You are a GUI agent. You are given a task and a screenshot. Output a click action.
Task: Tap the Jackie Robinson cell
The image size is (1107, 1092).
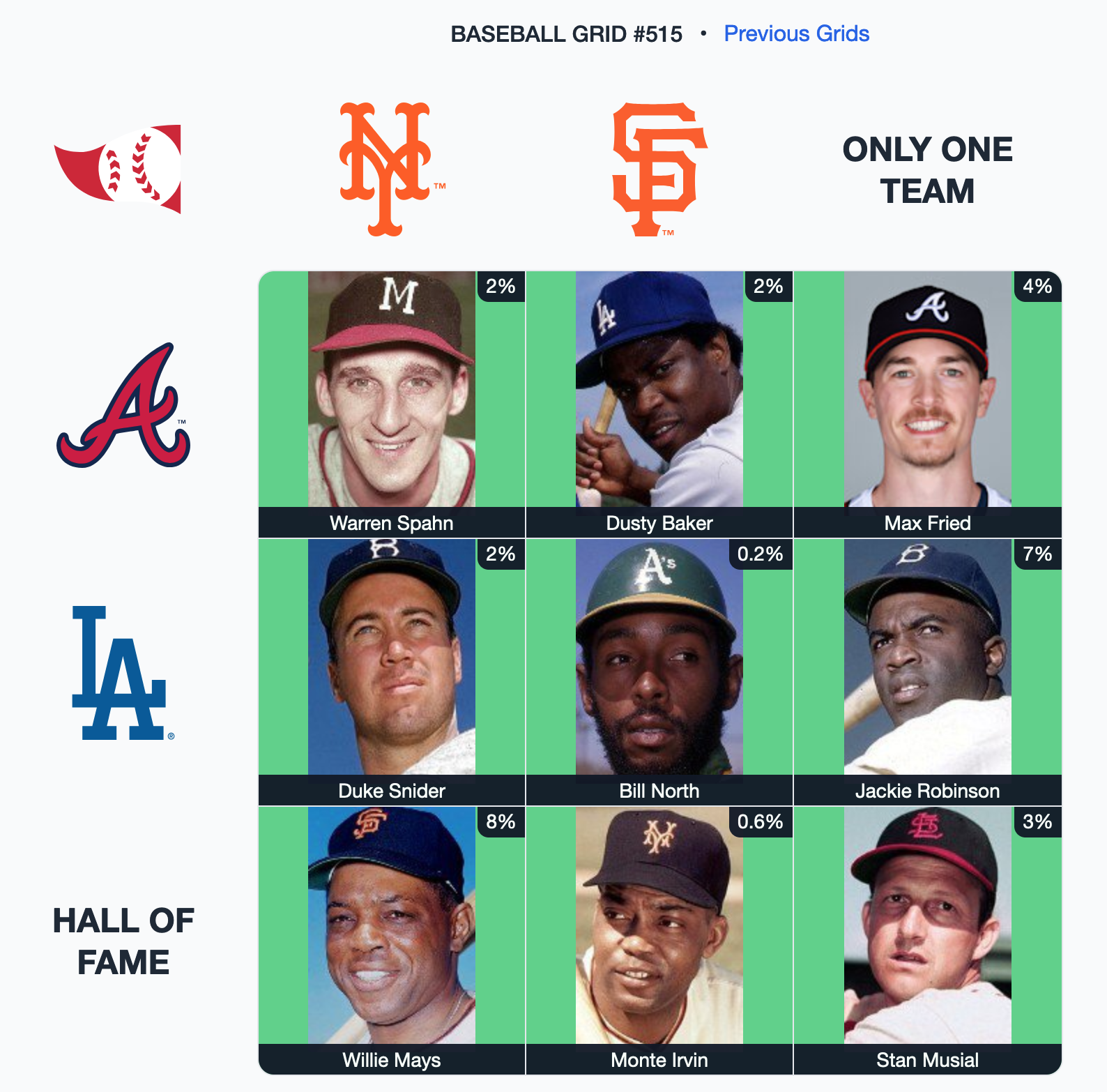click(926, 671)
